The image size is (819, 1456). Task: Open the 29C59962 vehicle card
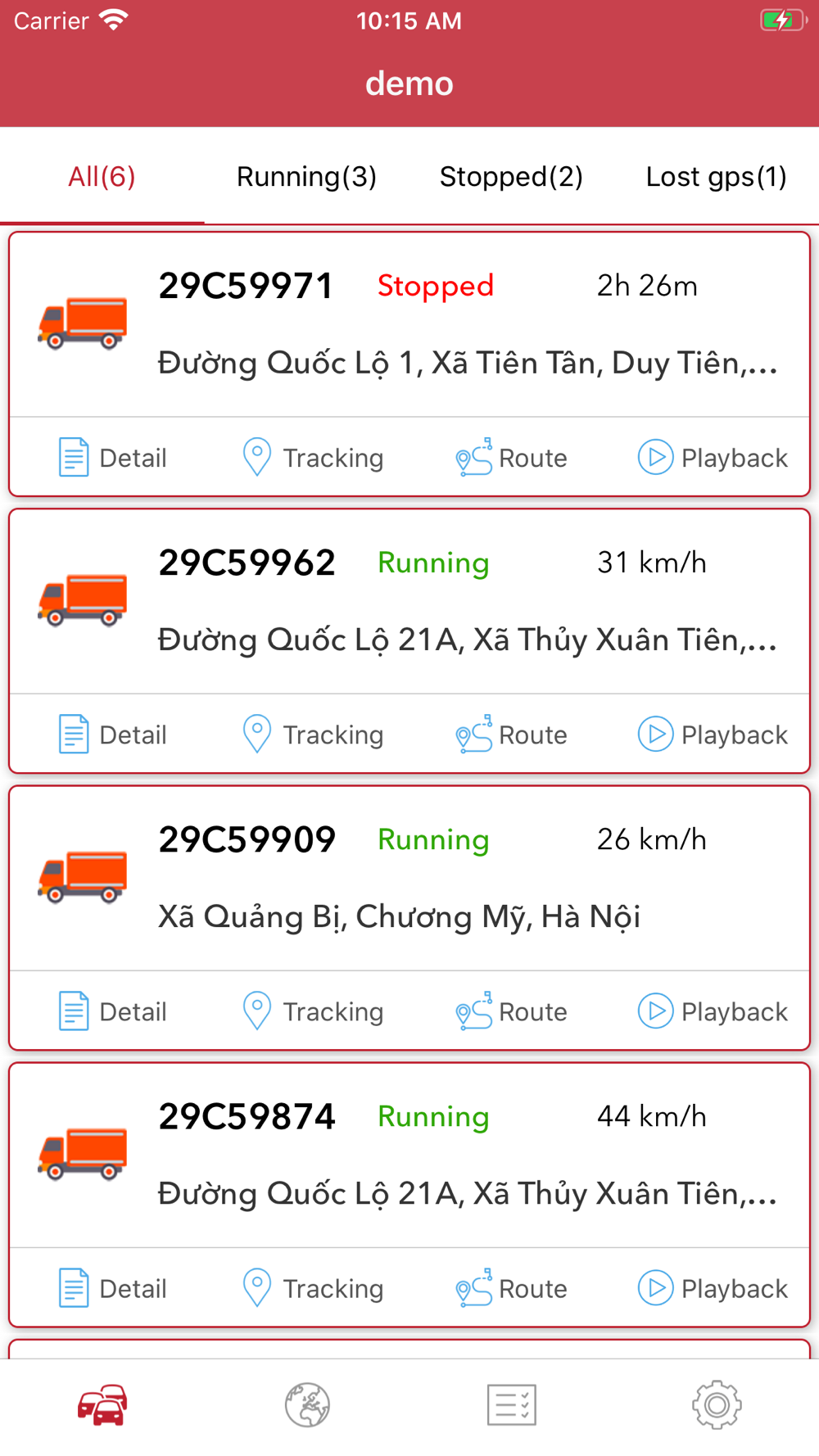pyautogui.click(x=409, y=602)
